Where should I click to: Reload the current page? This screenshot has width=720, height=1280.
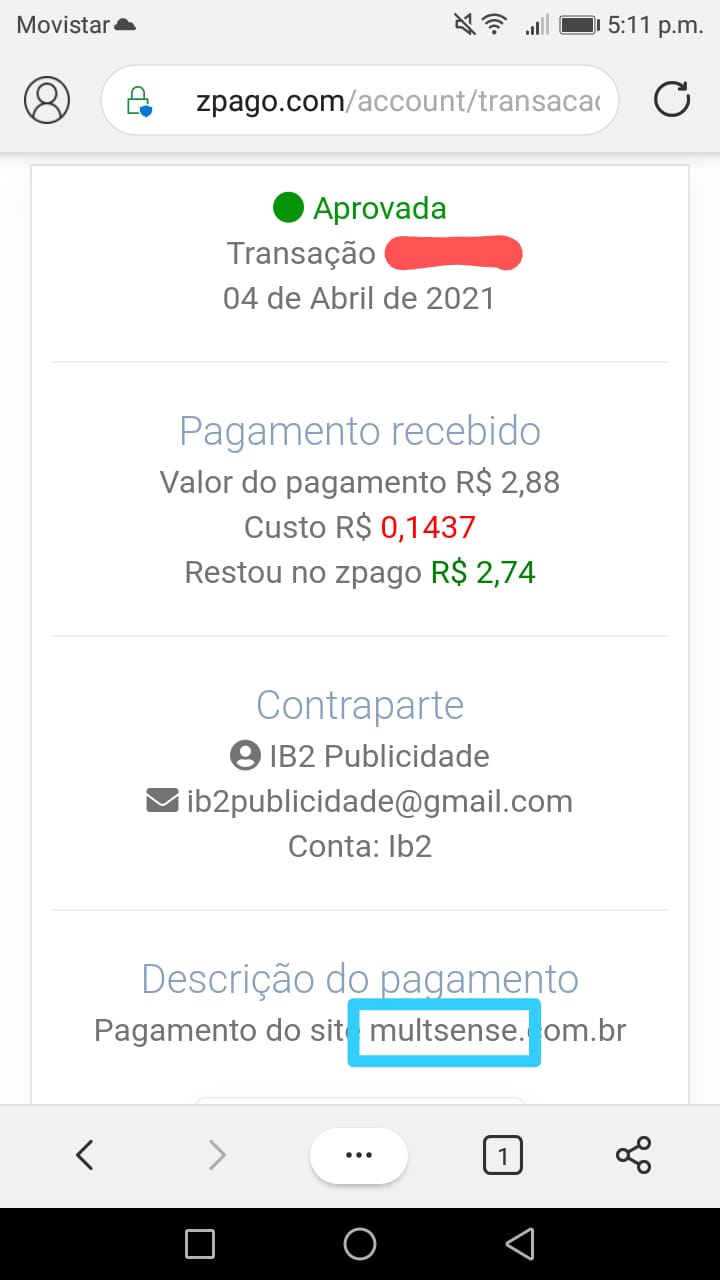point(672,100)
